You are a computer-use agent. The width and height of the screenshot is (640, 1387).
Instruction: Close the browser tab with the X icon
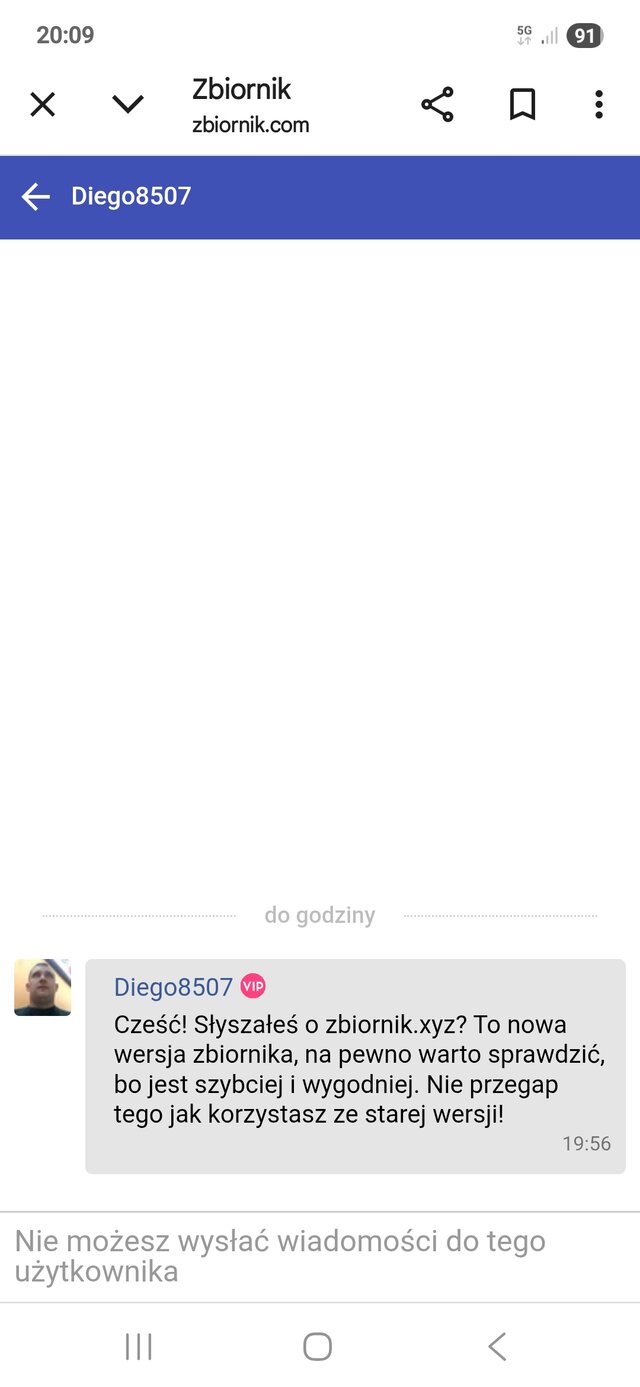42,104
